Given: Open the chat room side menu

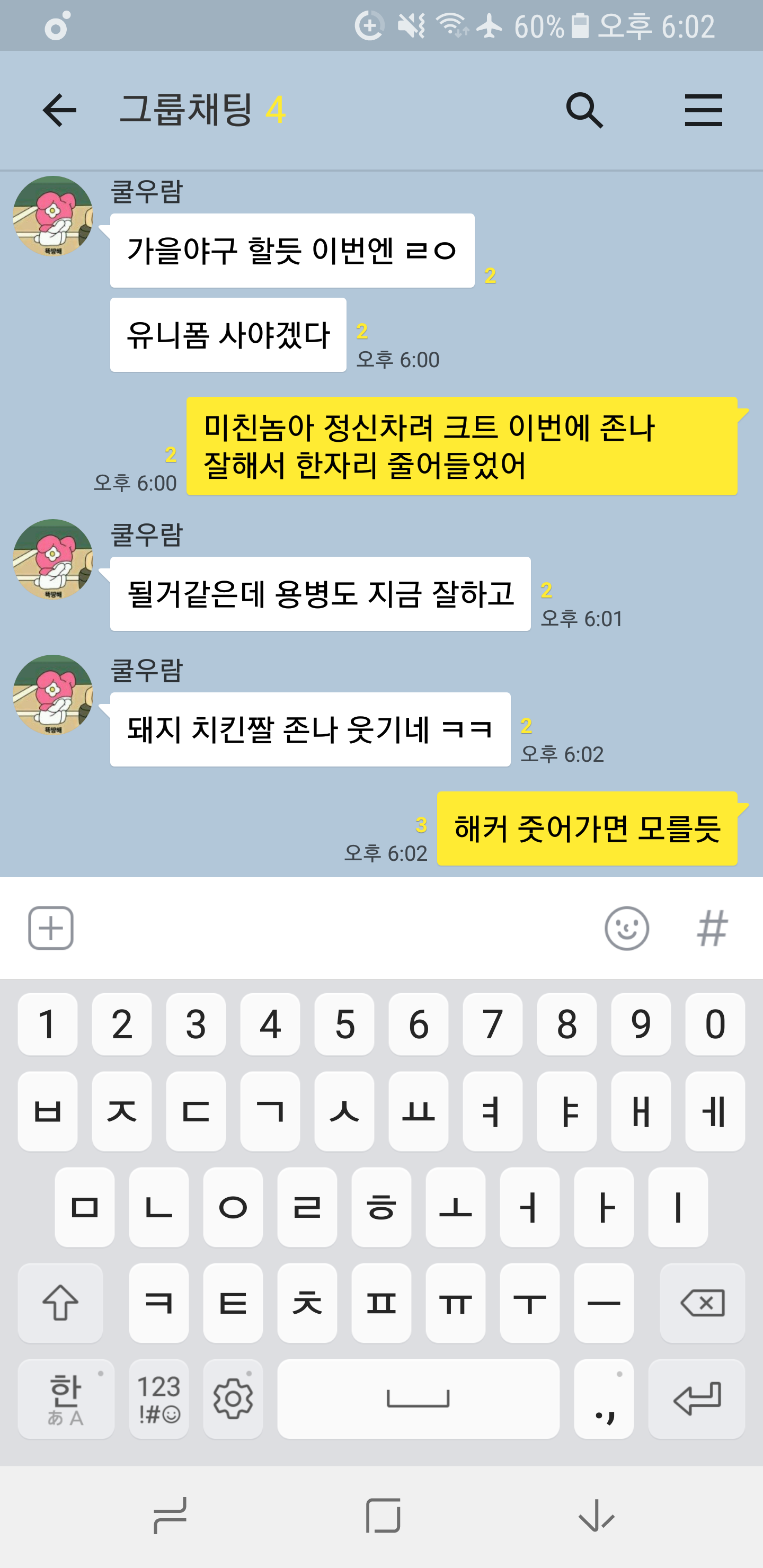Looking at the screenshot, I should tap(703, 110).
